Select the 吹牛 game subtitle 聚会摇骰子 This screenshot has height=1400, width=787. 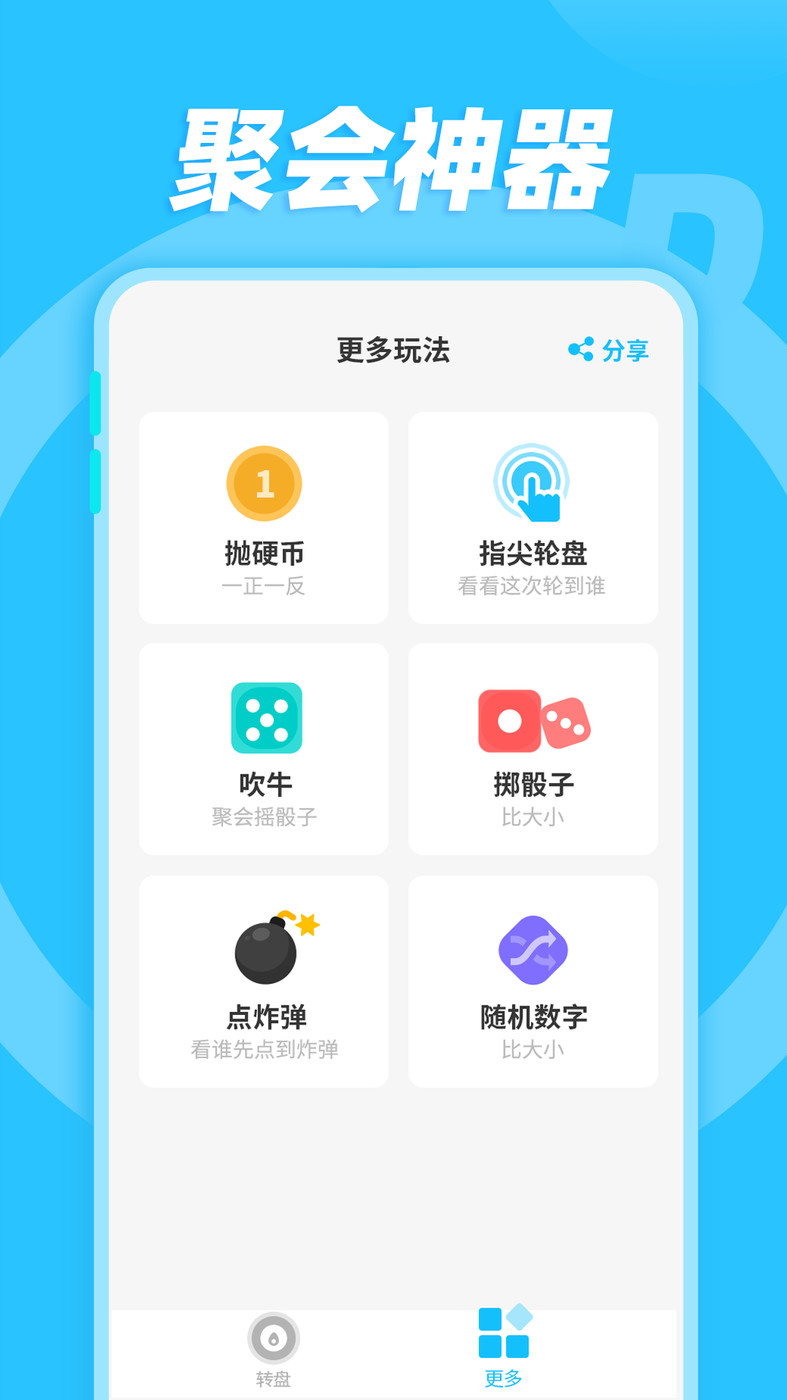click(x=264, y=817)
